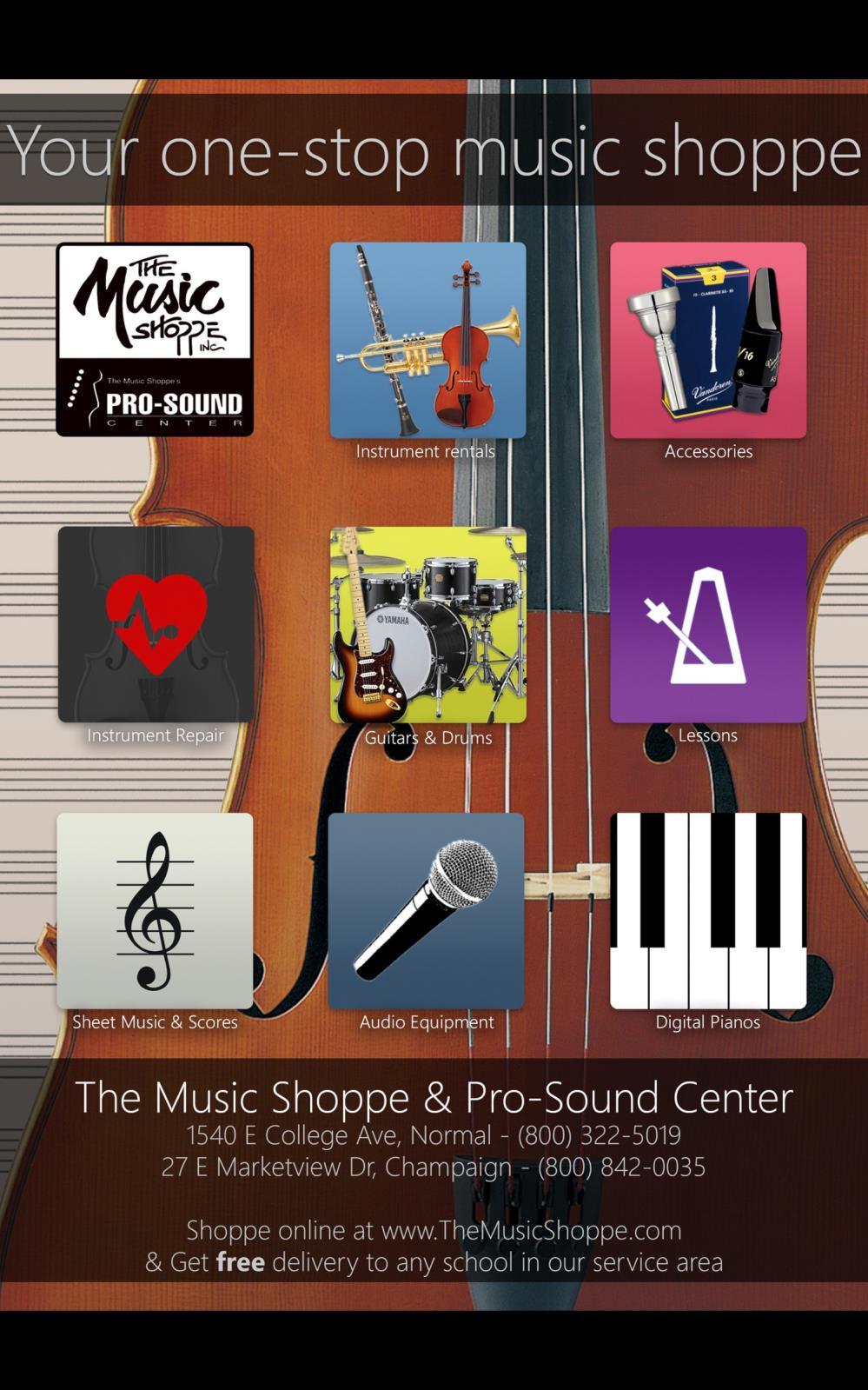Open the Instrument rentals tile

(x=427, y=340)
